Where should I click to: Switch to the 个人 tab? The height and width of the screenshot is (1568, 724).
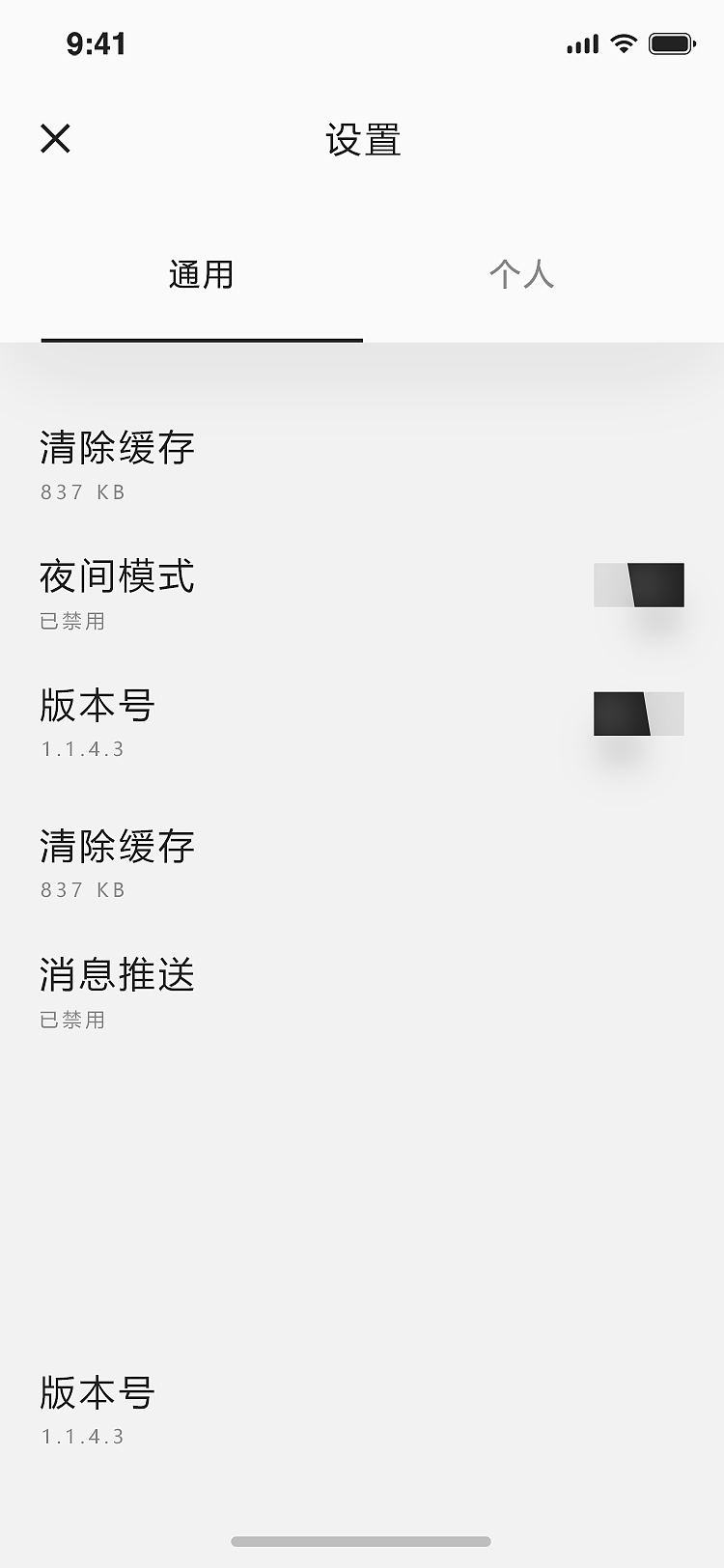point(521,275)
